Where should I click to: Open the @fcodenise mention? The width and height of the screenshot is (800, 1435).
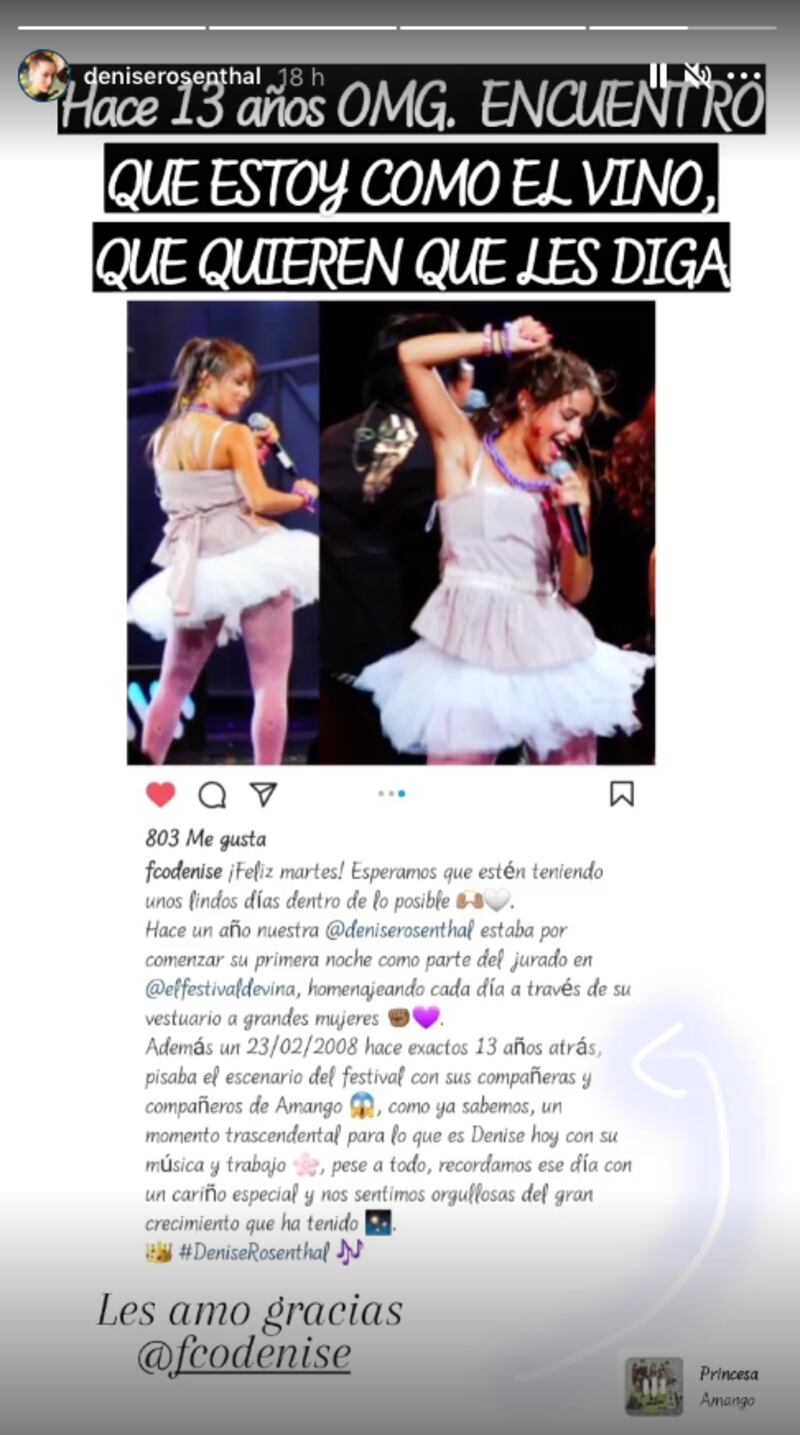(243, 1353)
